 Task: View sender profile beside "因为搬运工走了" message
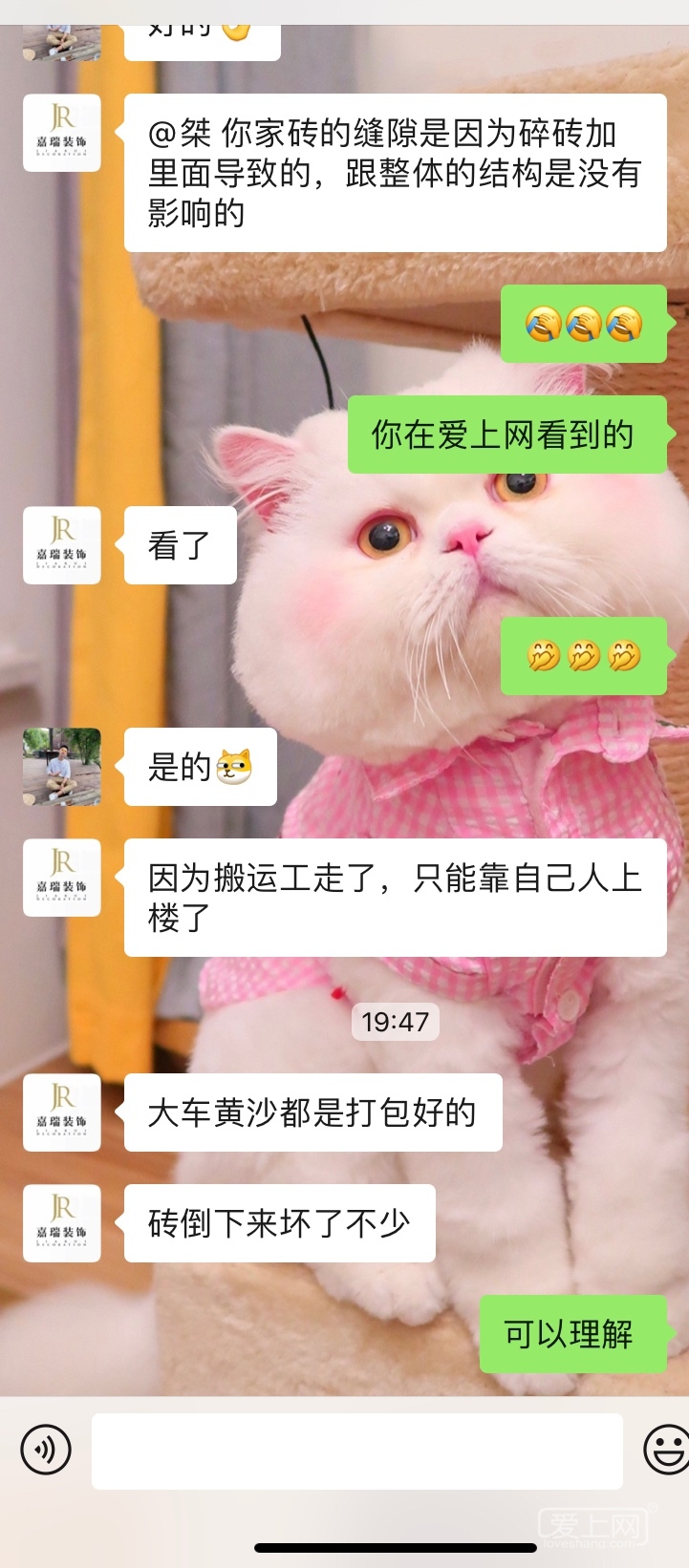(x=62, y=878)
